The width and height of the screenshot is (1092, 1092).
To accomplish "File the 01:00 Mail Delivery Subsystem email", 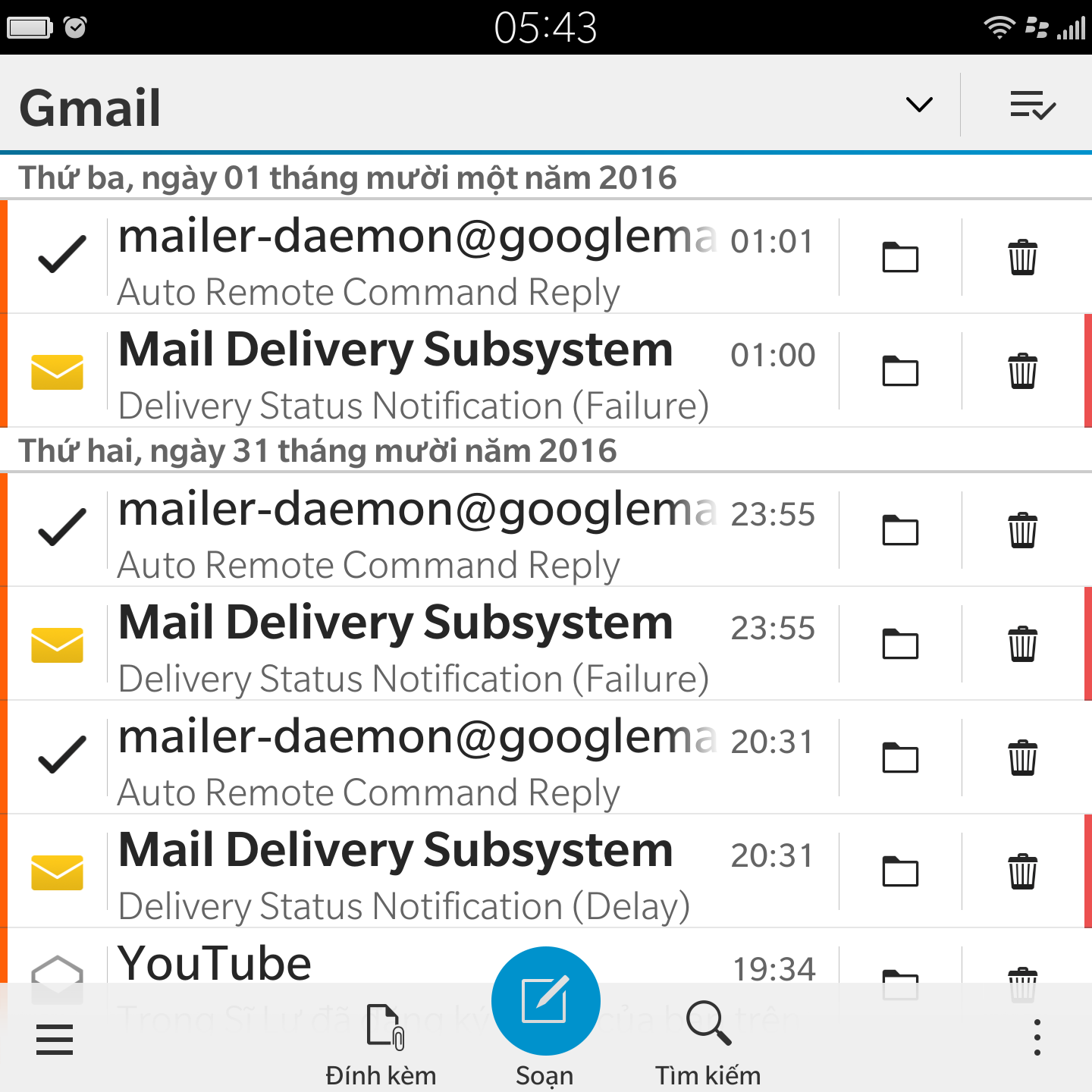I will [x=900, y=372].
